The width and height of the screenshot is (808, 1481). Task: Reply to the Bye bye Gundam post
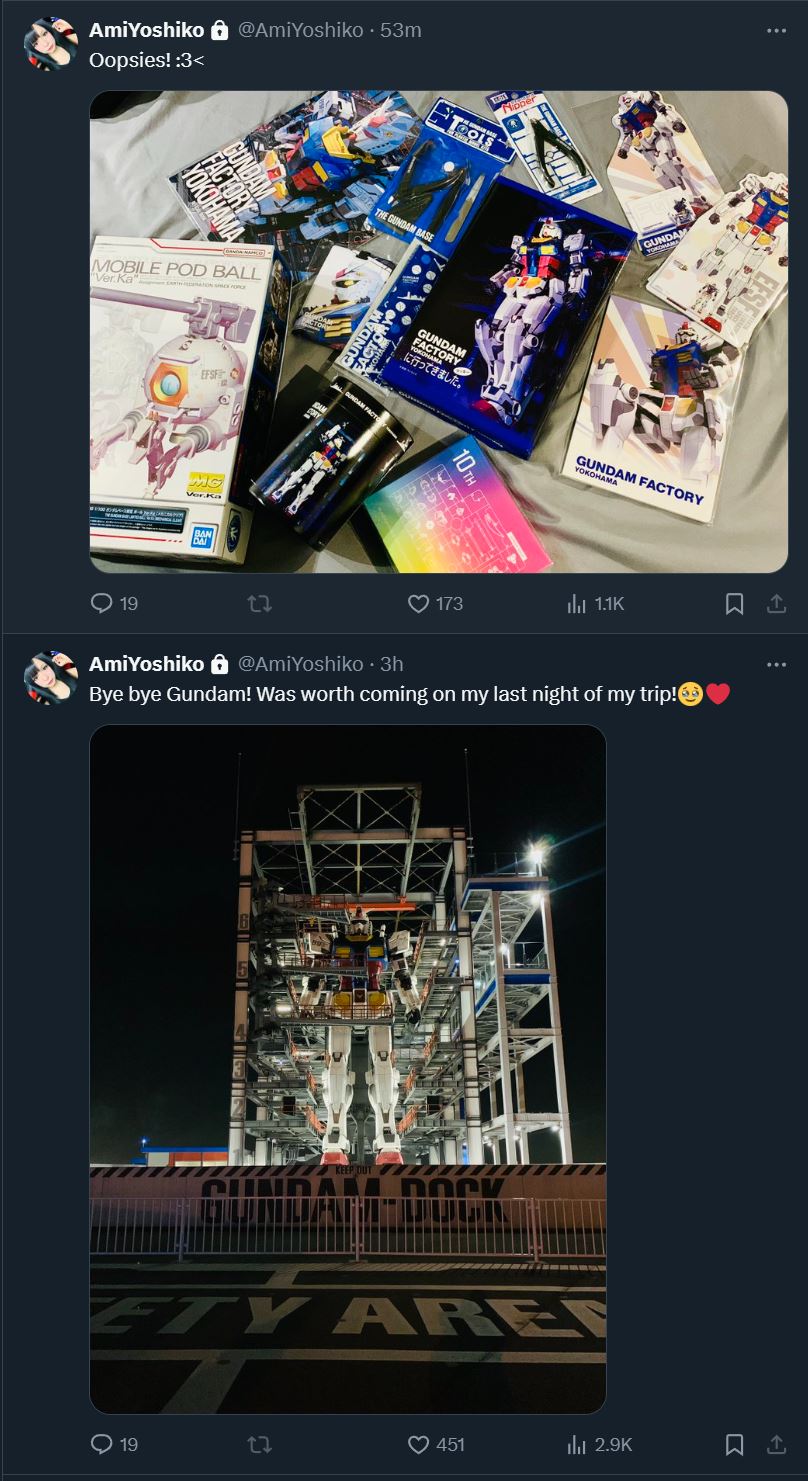(x=102, y=1445)
